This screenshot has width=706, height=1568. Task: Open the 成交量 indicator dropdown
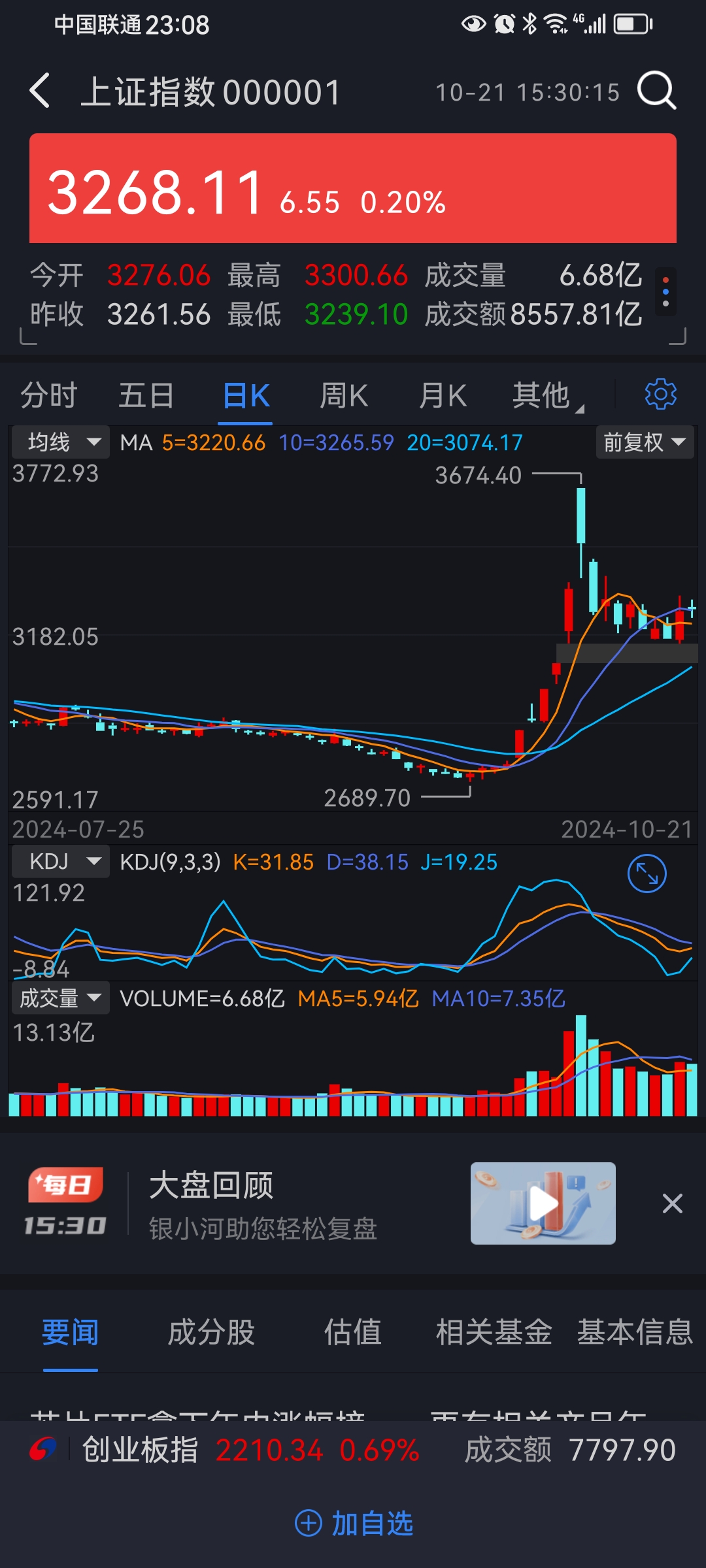(60, 998)
